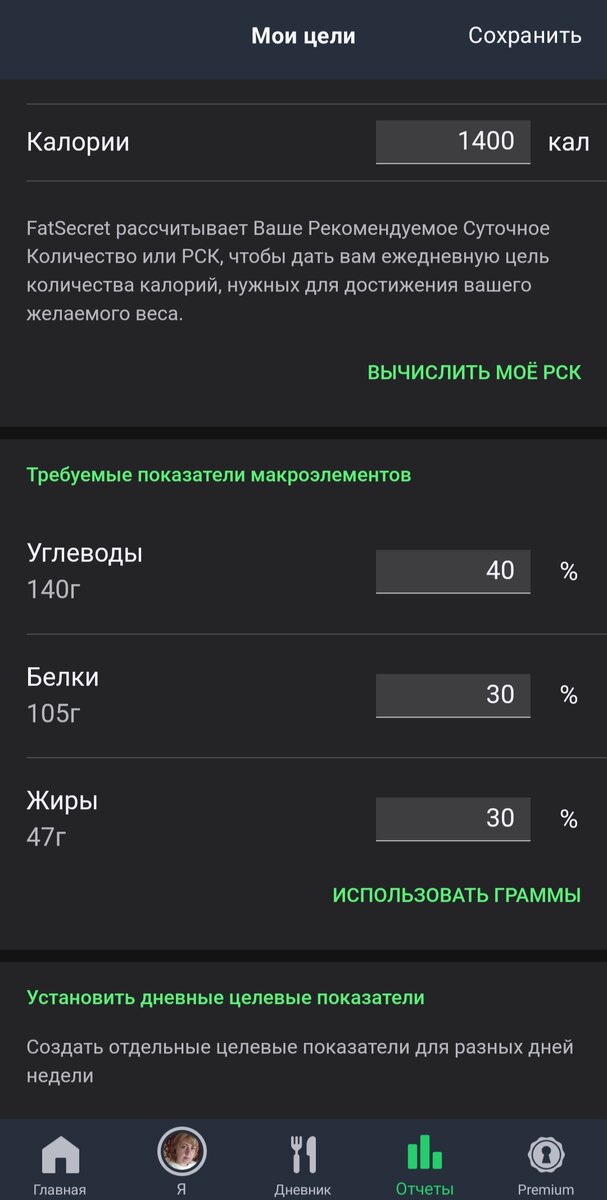The image size is (607, 1200).
Task: Switch to the Дневник tab
Action: click(x=303, y=1163)
